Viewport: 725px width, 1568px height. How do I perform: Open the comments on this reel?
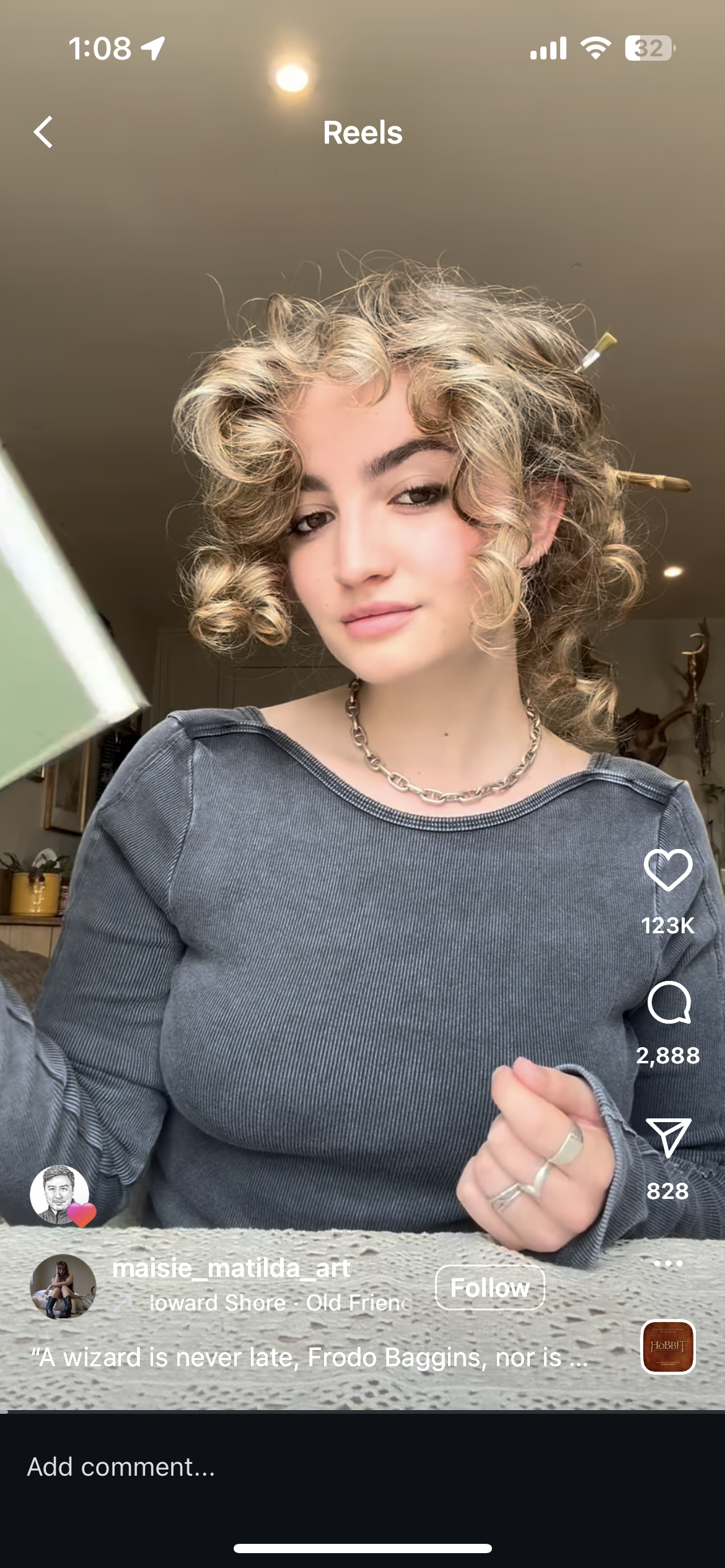coord(669,1003)
